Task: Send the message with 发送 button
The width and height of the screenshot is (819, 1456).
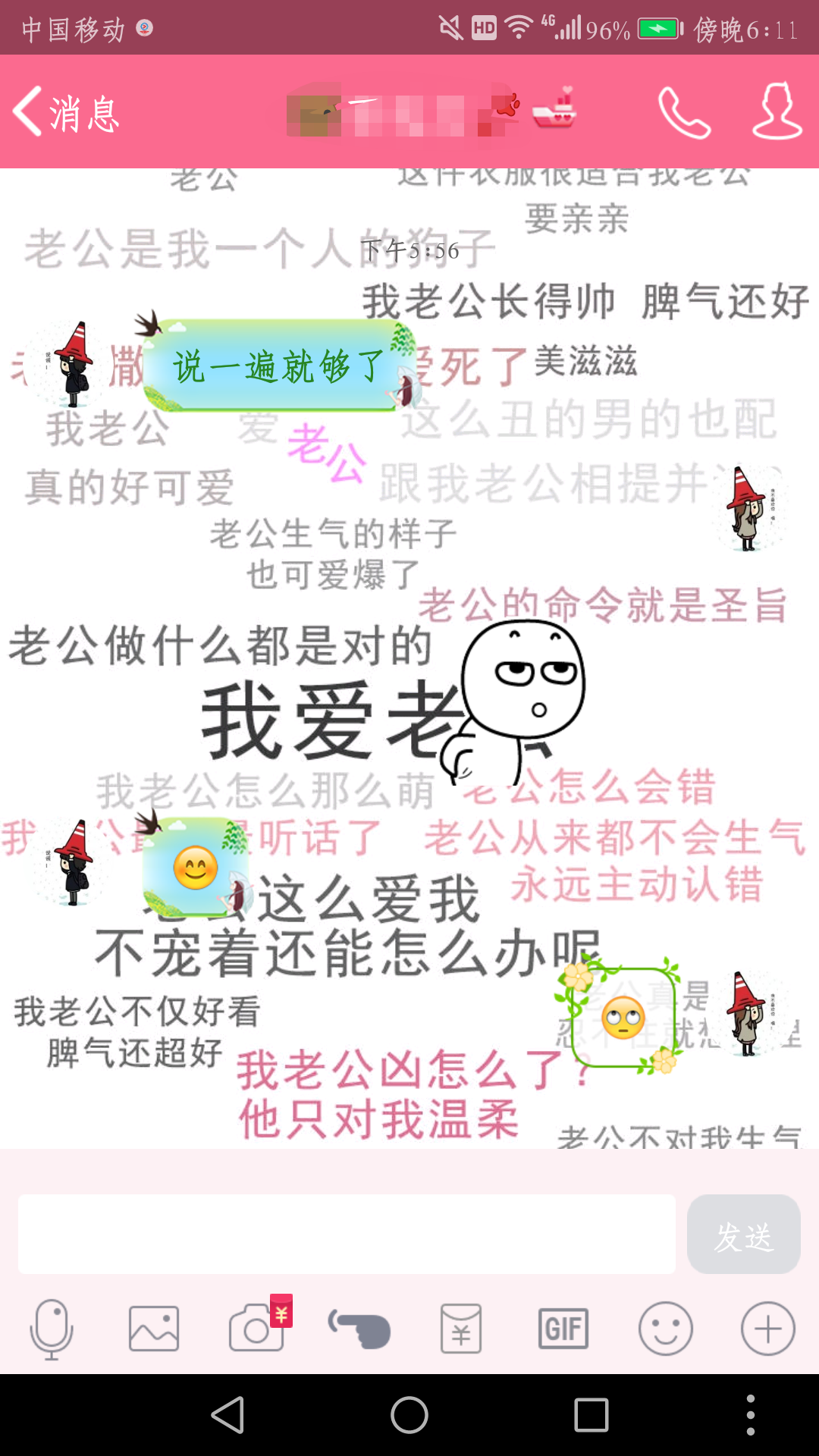Action: click(x=743, y=1234)
